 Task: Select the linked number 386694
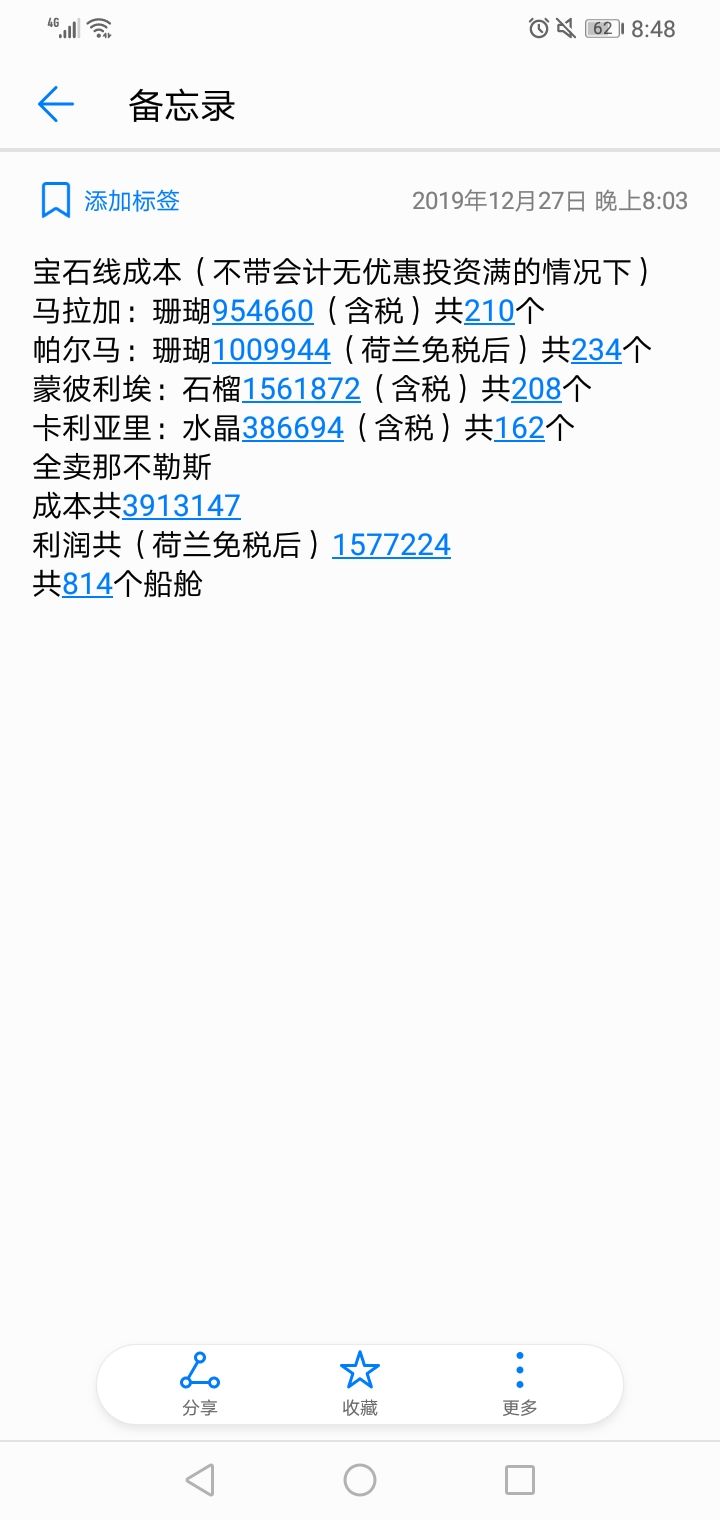tap(293, 428)
